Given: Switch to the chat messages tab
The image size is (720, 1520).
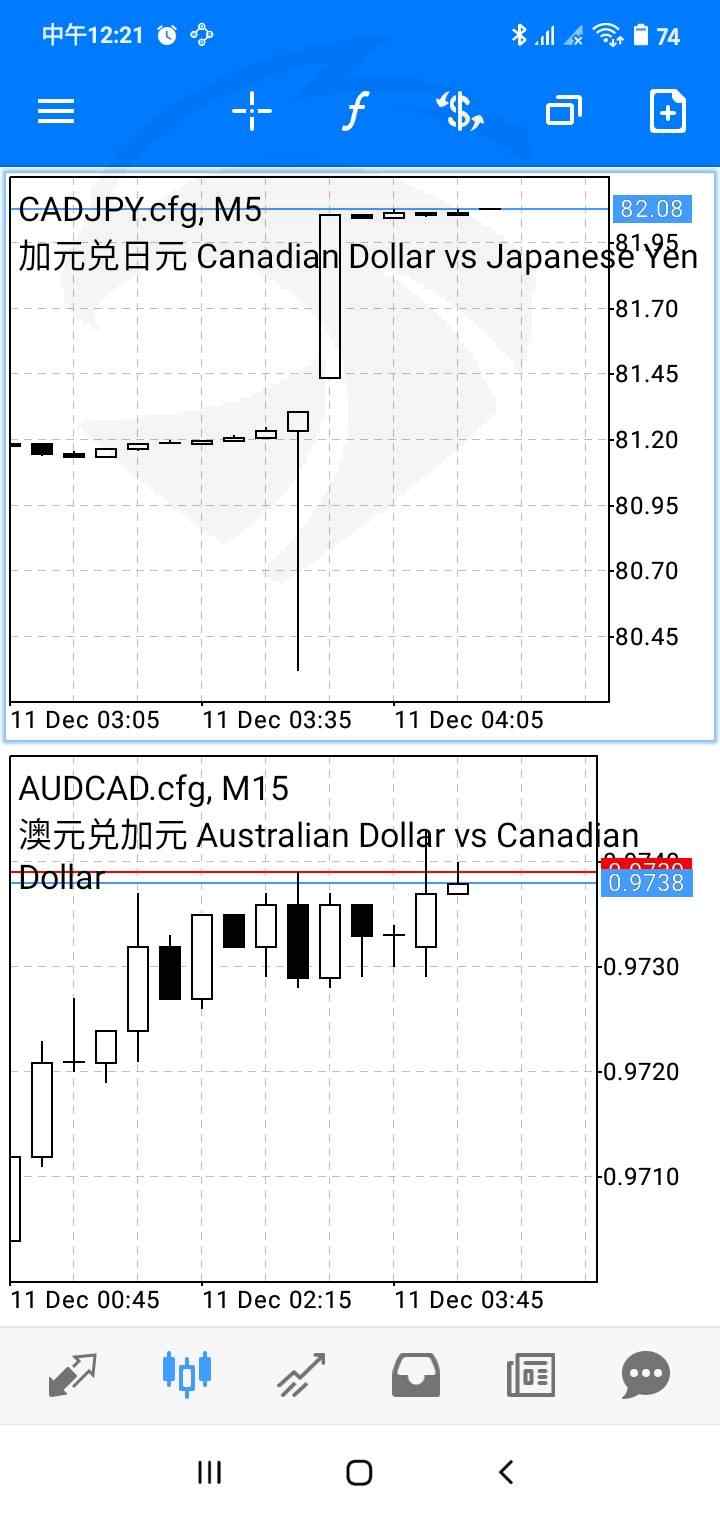Looking at the screenshot, I should point(645,1375).
